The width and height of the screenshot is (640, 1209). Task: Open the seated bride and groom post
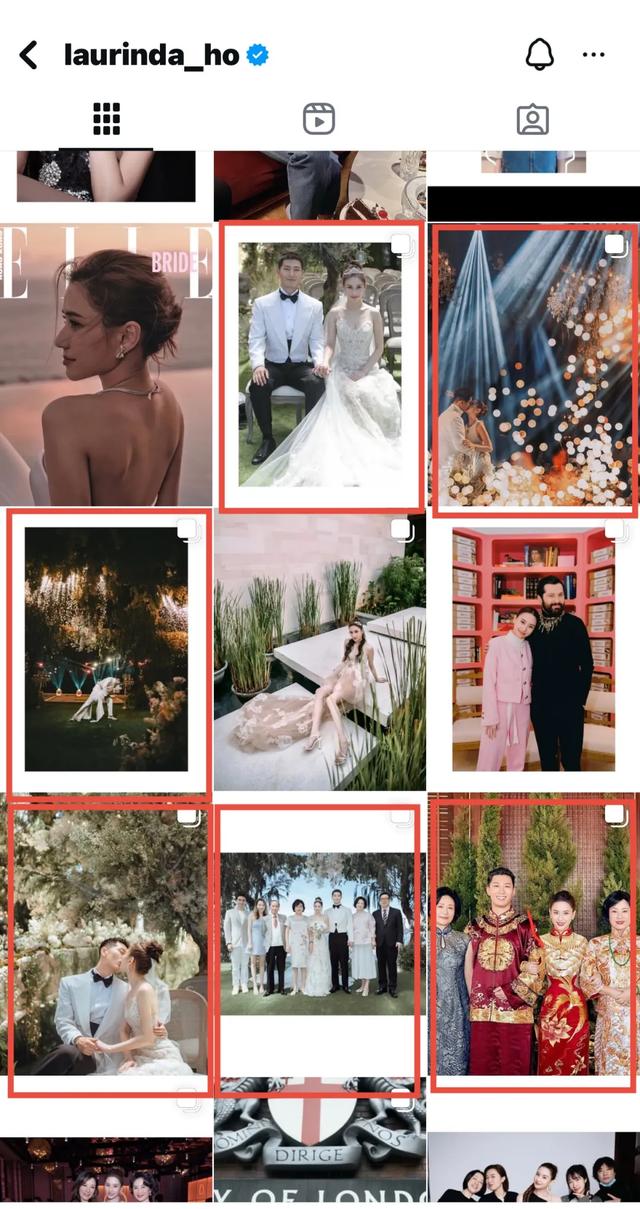point(320,365)
